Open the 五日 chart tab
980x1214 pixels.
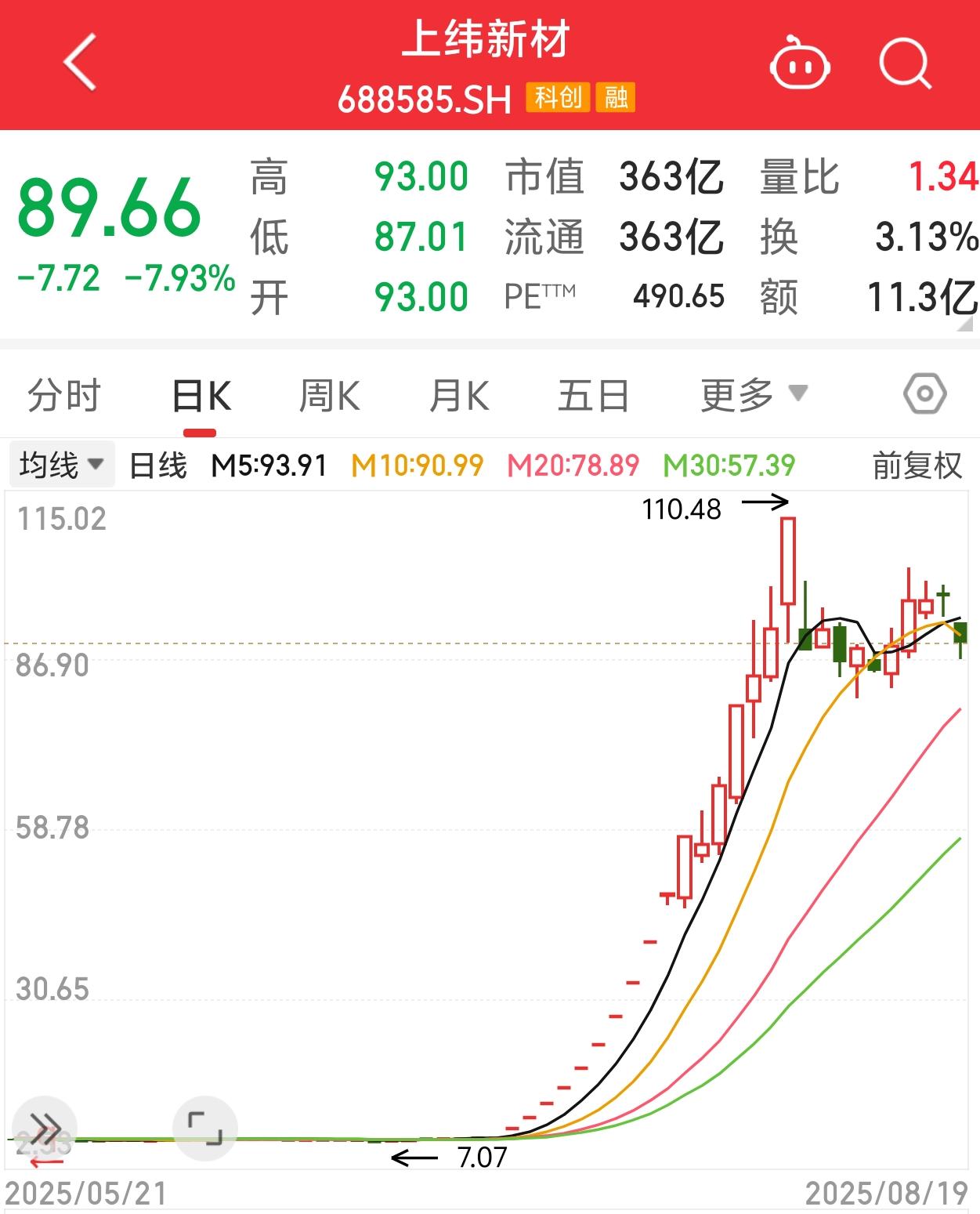[x=593, y=395]
